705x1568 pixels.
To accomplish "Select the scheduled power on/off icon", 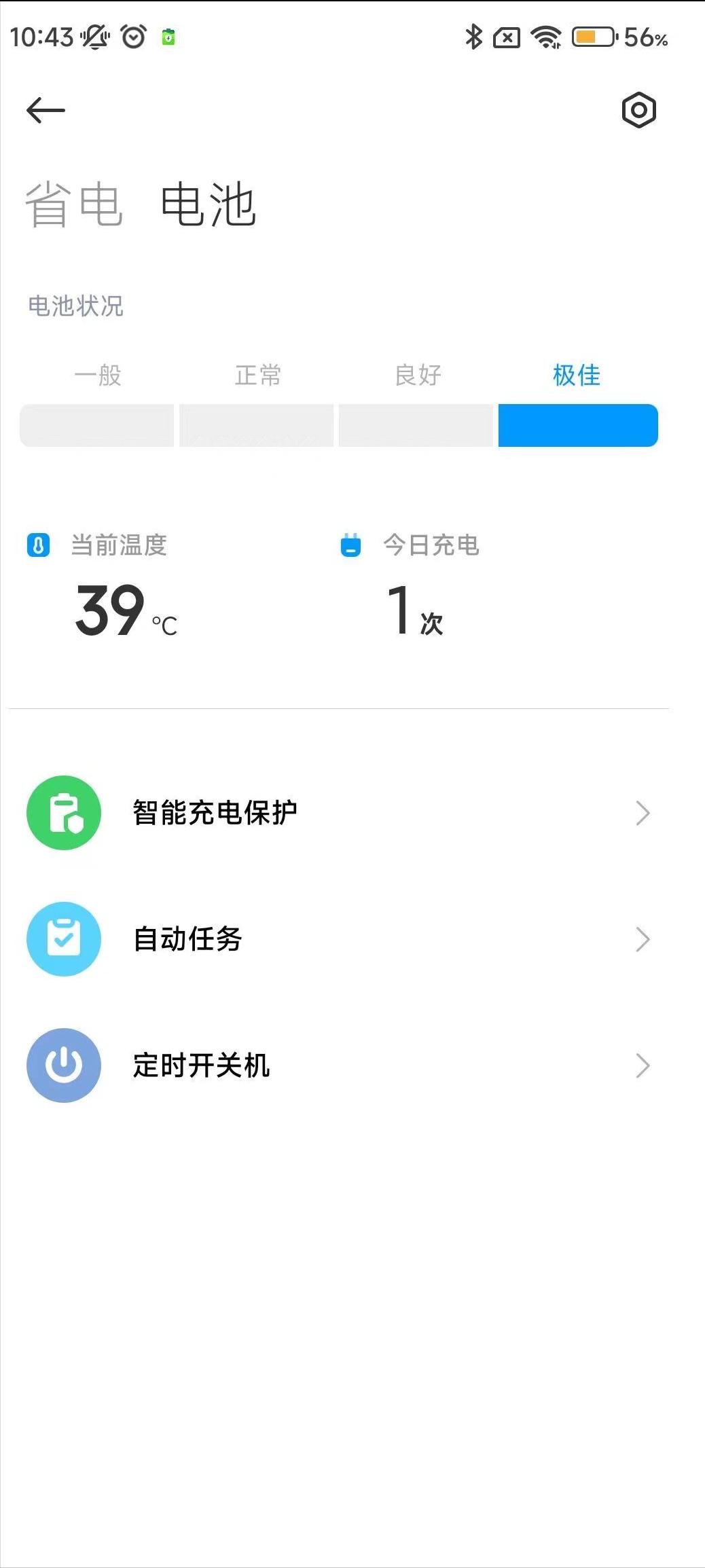I will click(x=63, y=1065).
